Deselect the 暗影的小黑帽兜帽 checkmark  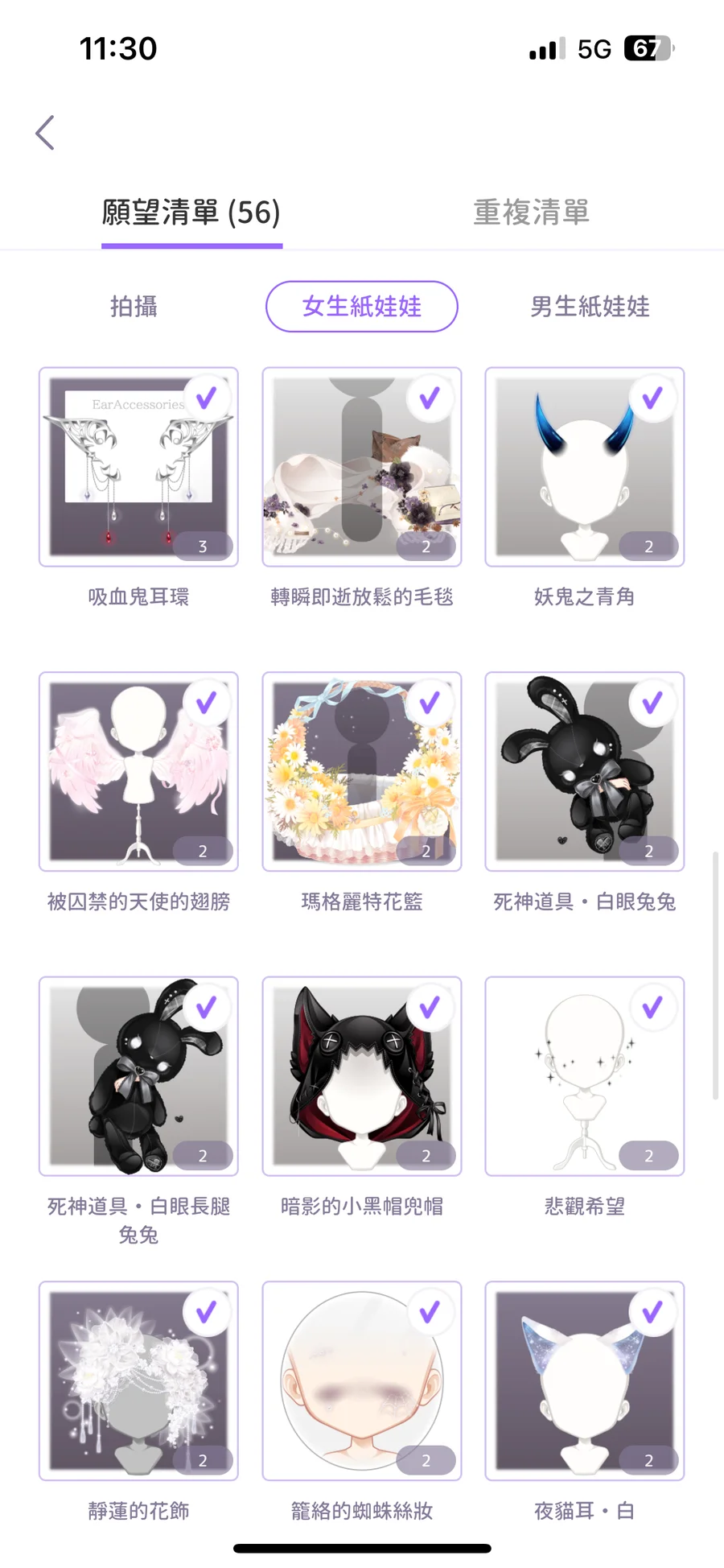[x=430, y=1007]
